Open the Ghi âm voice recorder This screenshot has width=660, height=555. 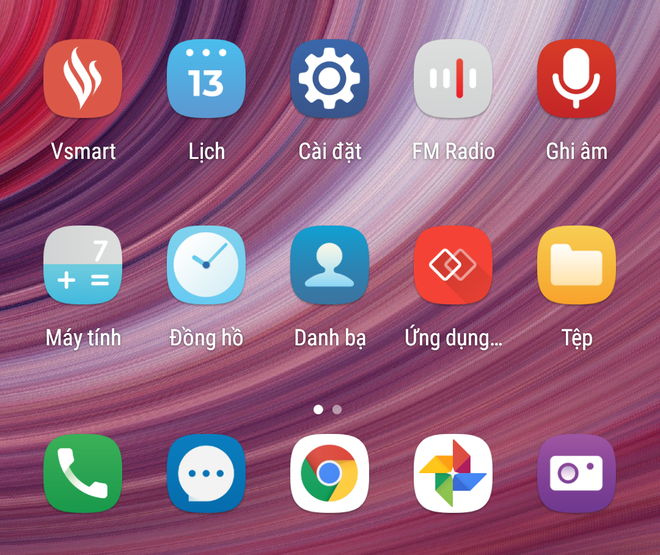(x=576, y=79)
